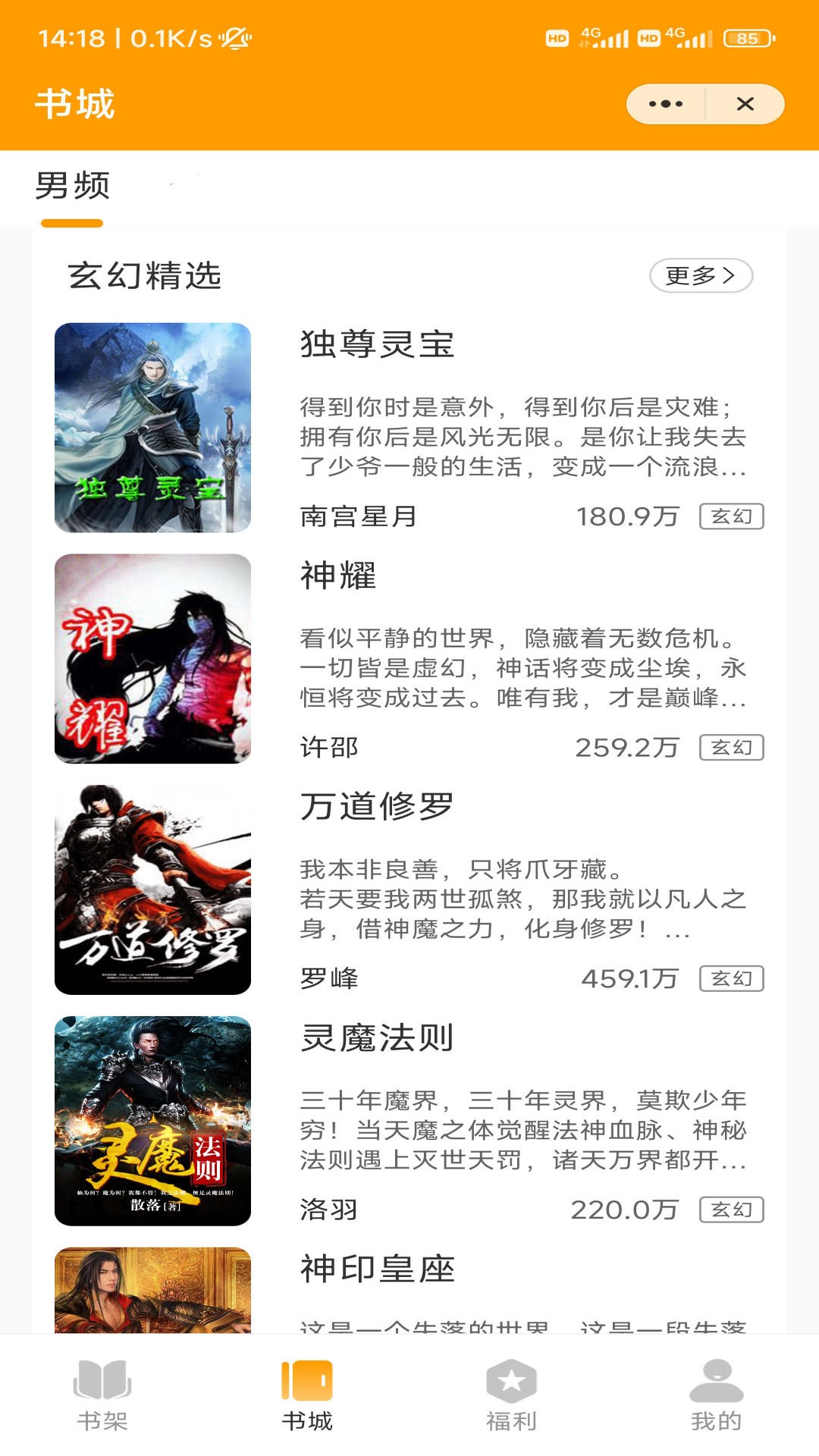The width and height of the screenshot is (819, 1456).
Task: Close the mini program with the X icon
Action: click(747, 104)
